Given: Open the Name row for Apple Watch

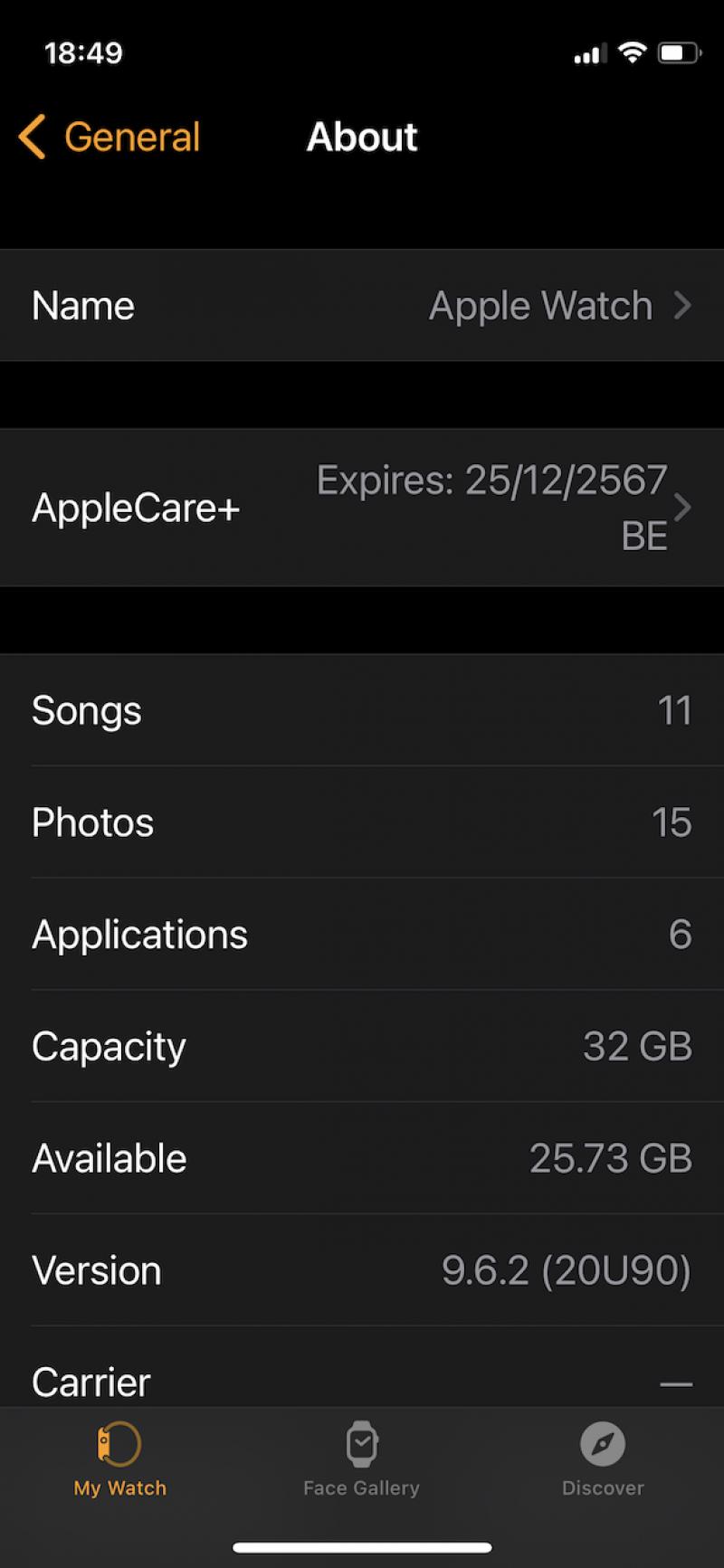Looking at the screenshot, I should click(362, 306).
